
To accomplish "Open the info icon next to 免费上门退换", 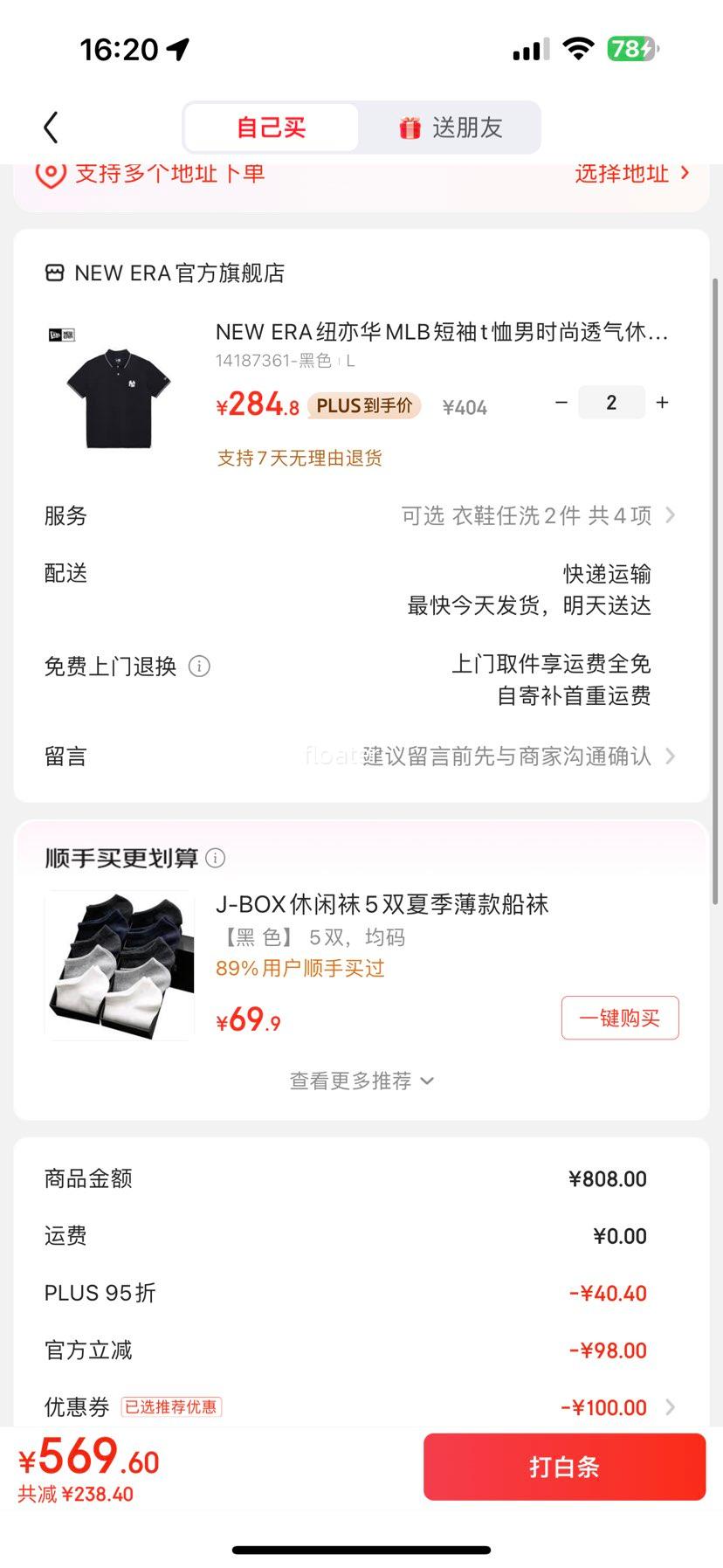I will tap(199, 666).
